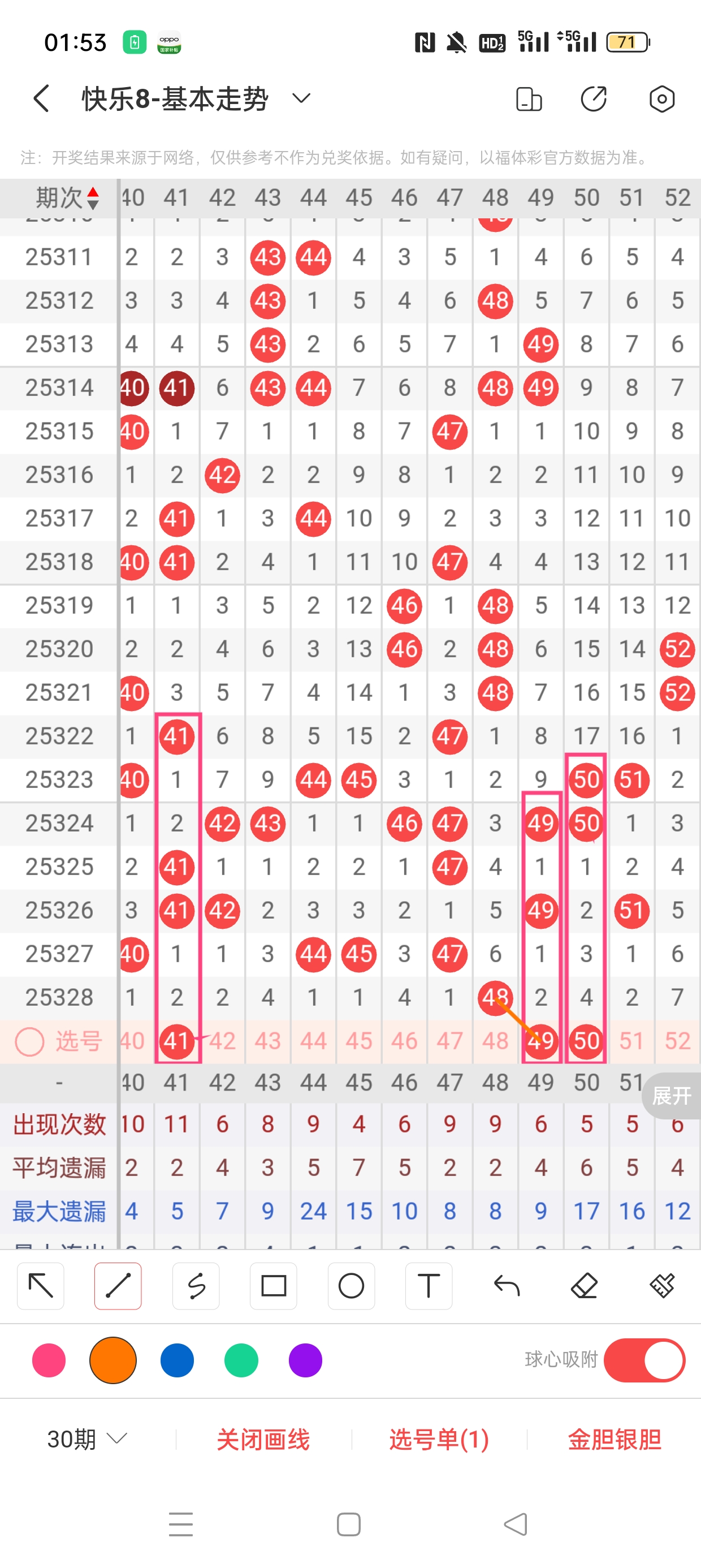The width and height of the screenshot is (701, 1568).
Task: Select the arrow drawing tool
Action: (41, 1286)
